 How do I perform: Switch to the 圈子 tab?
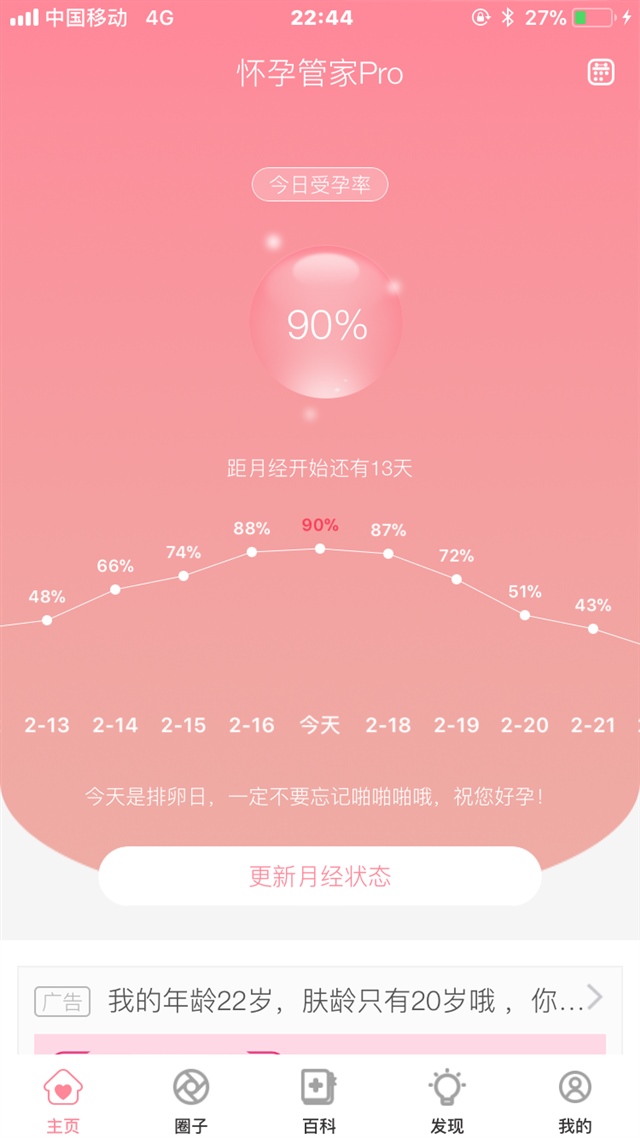[191, 1100]
